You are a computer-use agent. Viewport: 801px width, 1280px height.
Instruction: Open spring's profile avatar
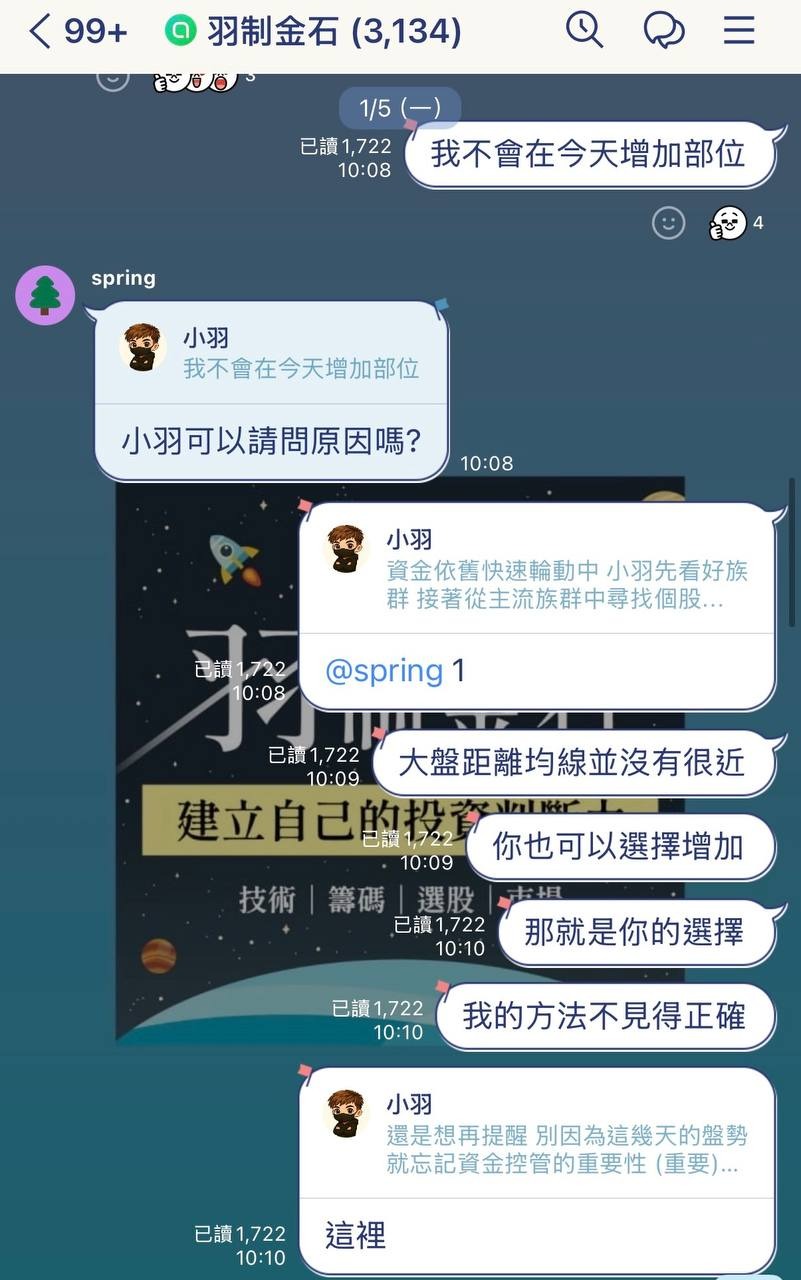[x=45, y=296]
